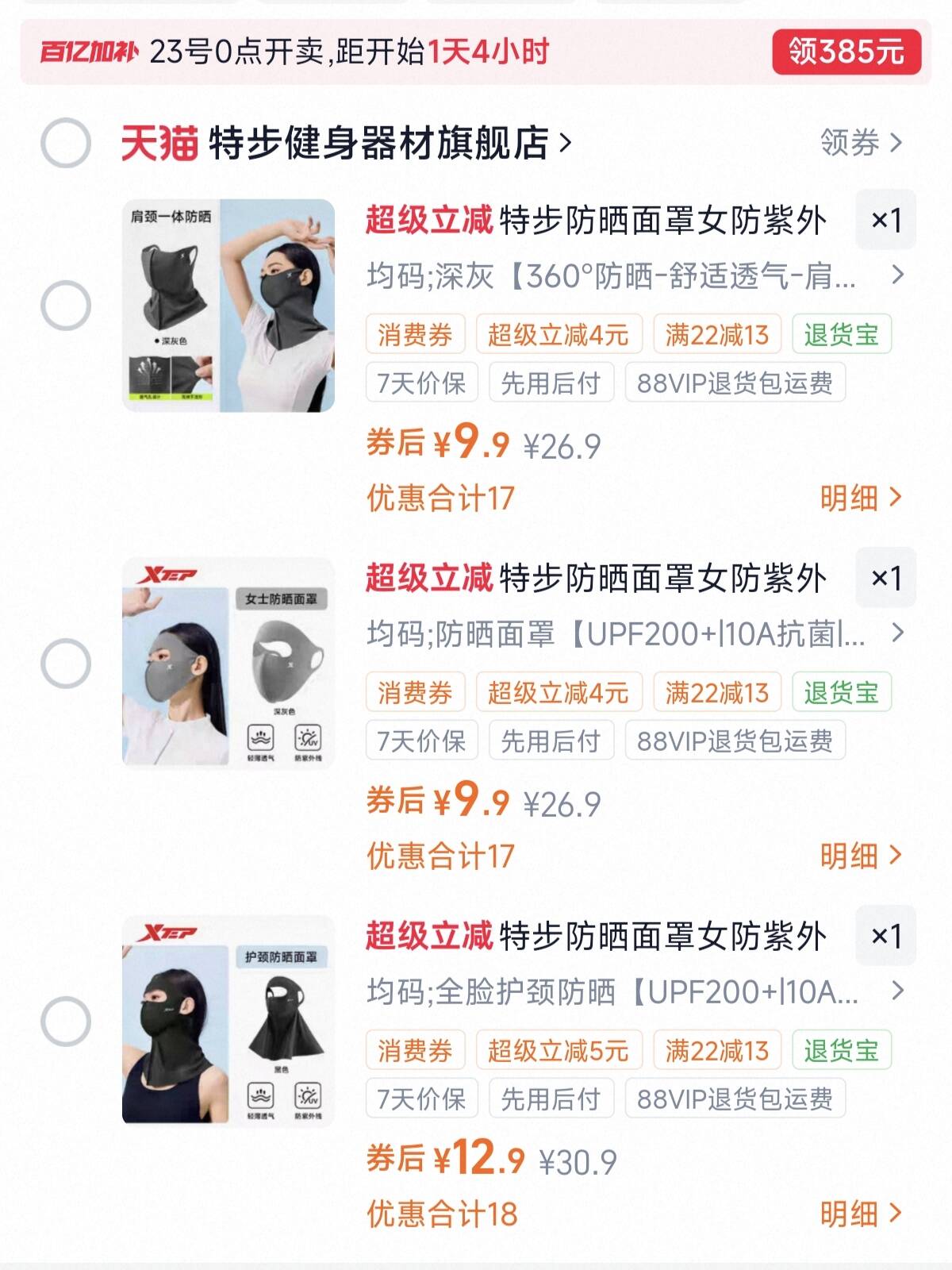This screenshot has height=1270, width=952.
Task: View 明细 for the 均码;深灰 mask discount
Action: point(861,498)
